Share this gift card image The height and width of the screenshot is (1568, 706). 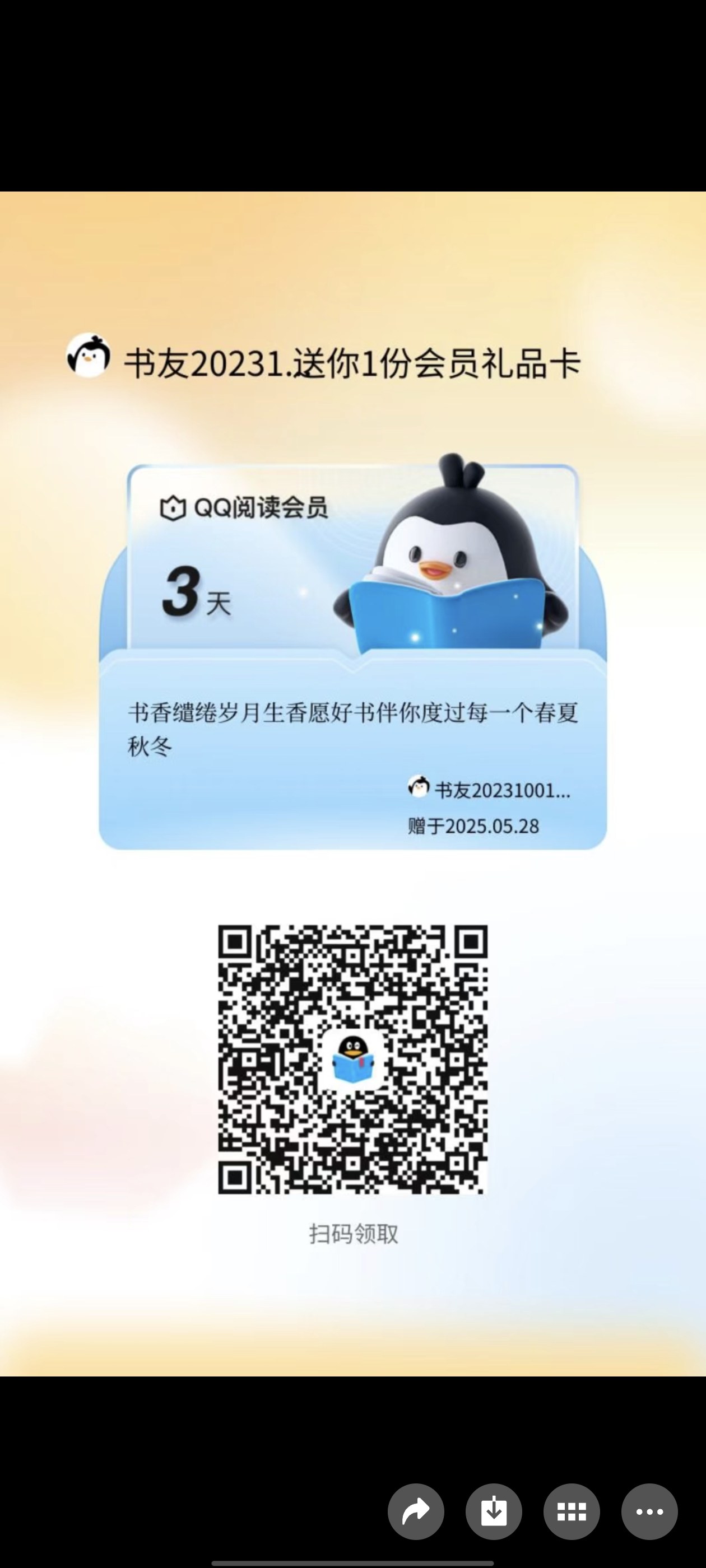tap(415, 1511)
